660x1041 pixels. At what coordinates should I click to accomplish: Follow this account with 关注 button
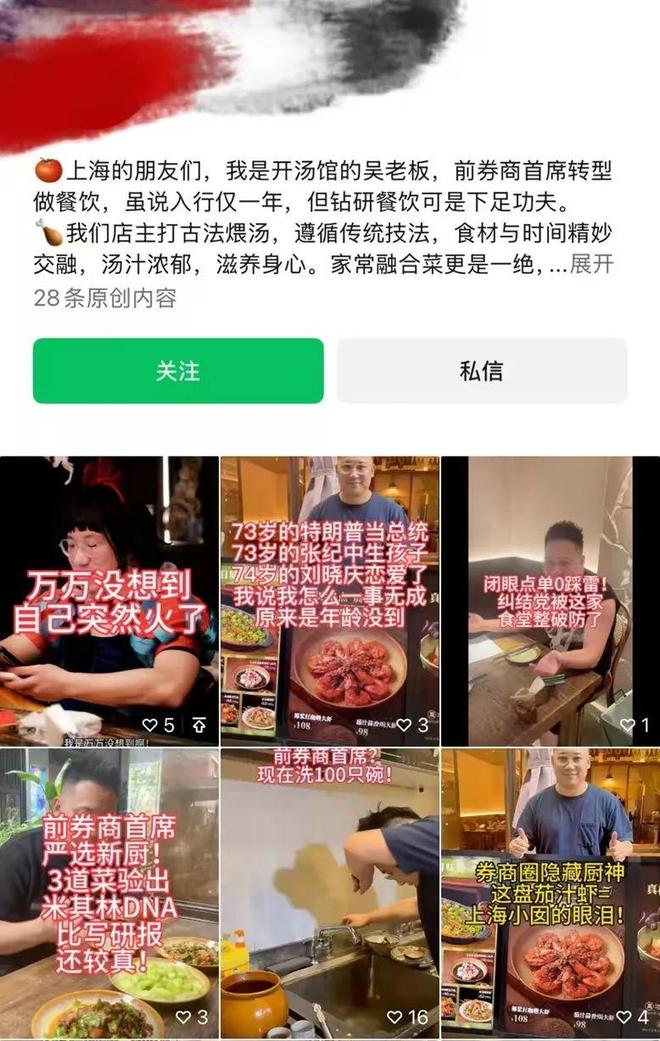(178, 371)
